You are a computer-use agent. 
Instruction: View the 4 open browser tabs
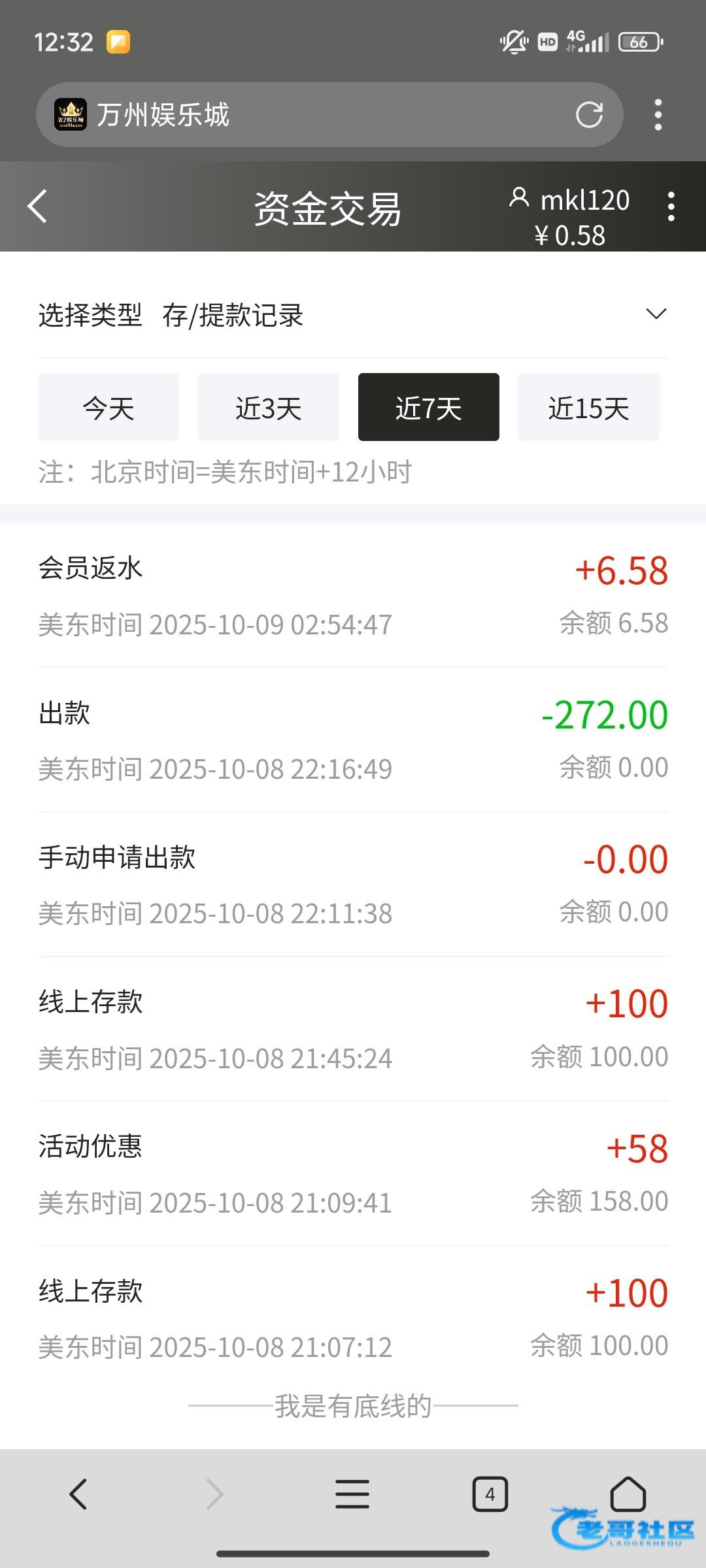(x=490, y=1494)
